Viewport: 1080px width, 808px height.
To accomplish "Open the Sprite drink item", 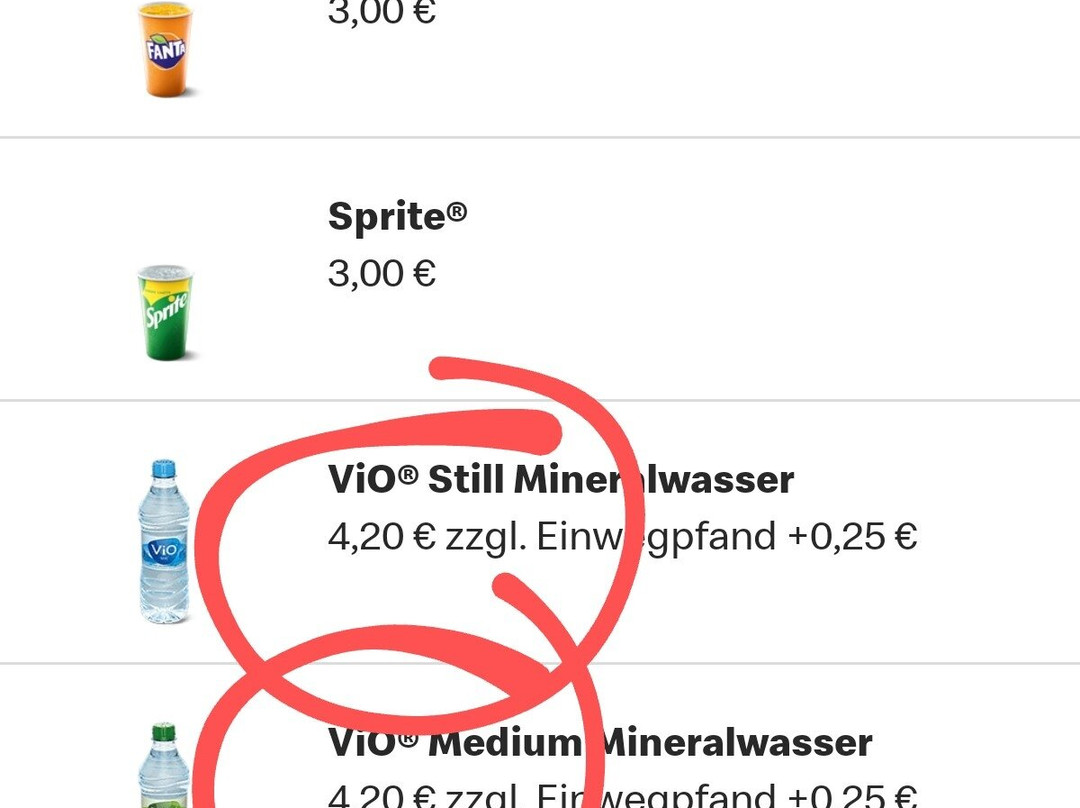I will tap(397, 217).
